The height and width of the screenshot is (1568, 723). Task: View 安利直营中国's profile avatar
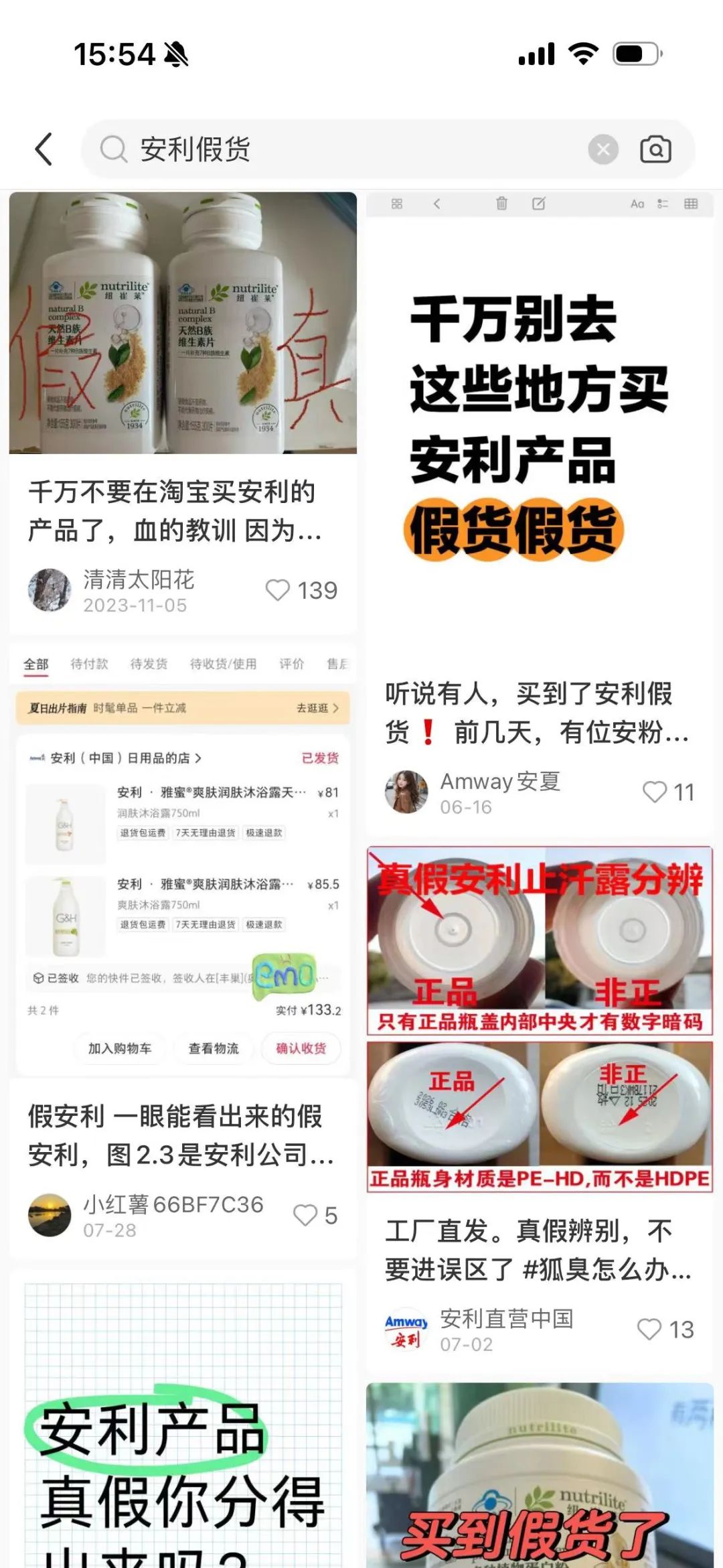[x=406, y=1330]
